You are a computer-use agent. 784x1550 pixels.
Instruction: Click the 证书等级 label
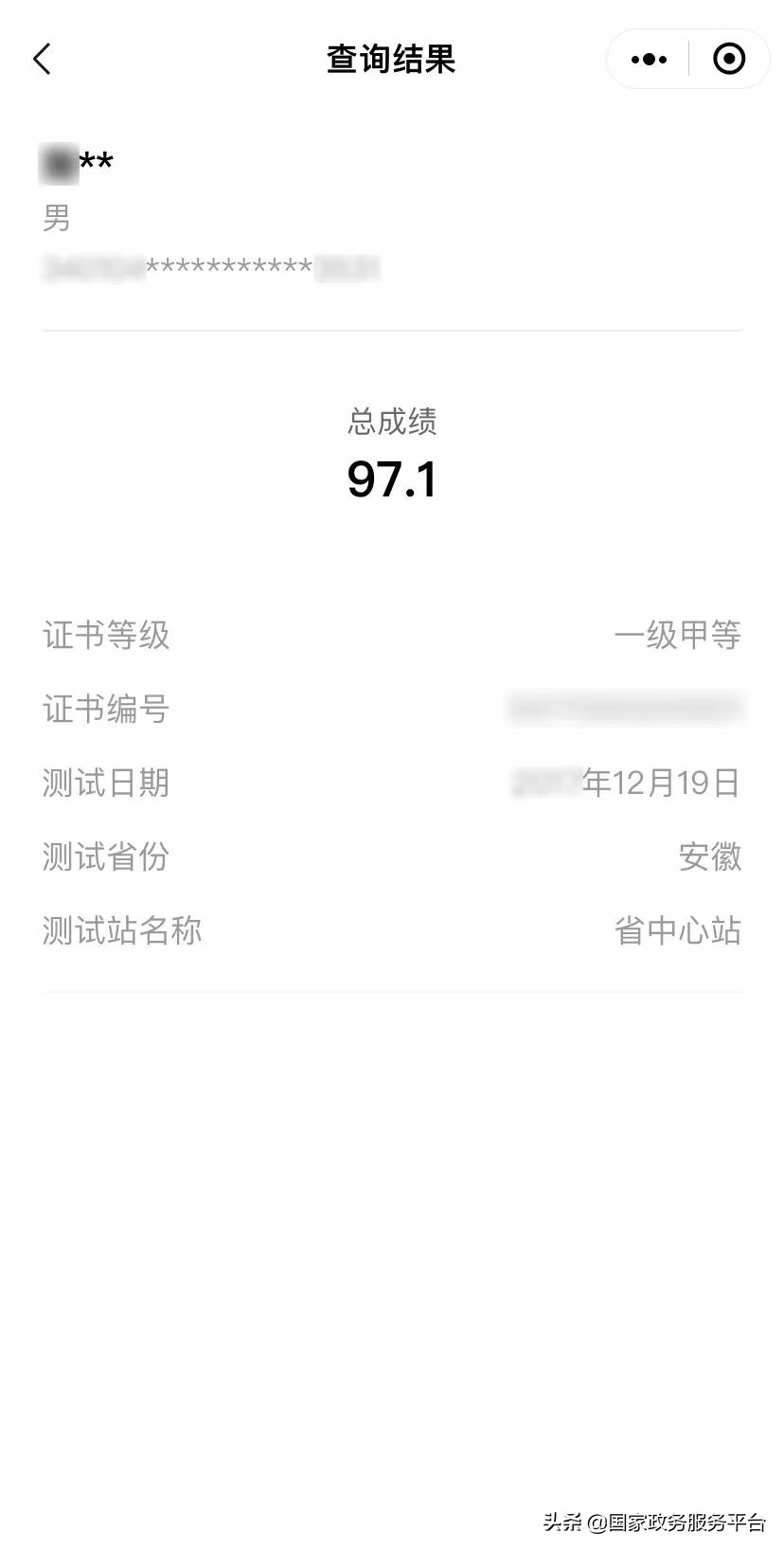(105, 635)
